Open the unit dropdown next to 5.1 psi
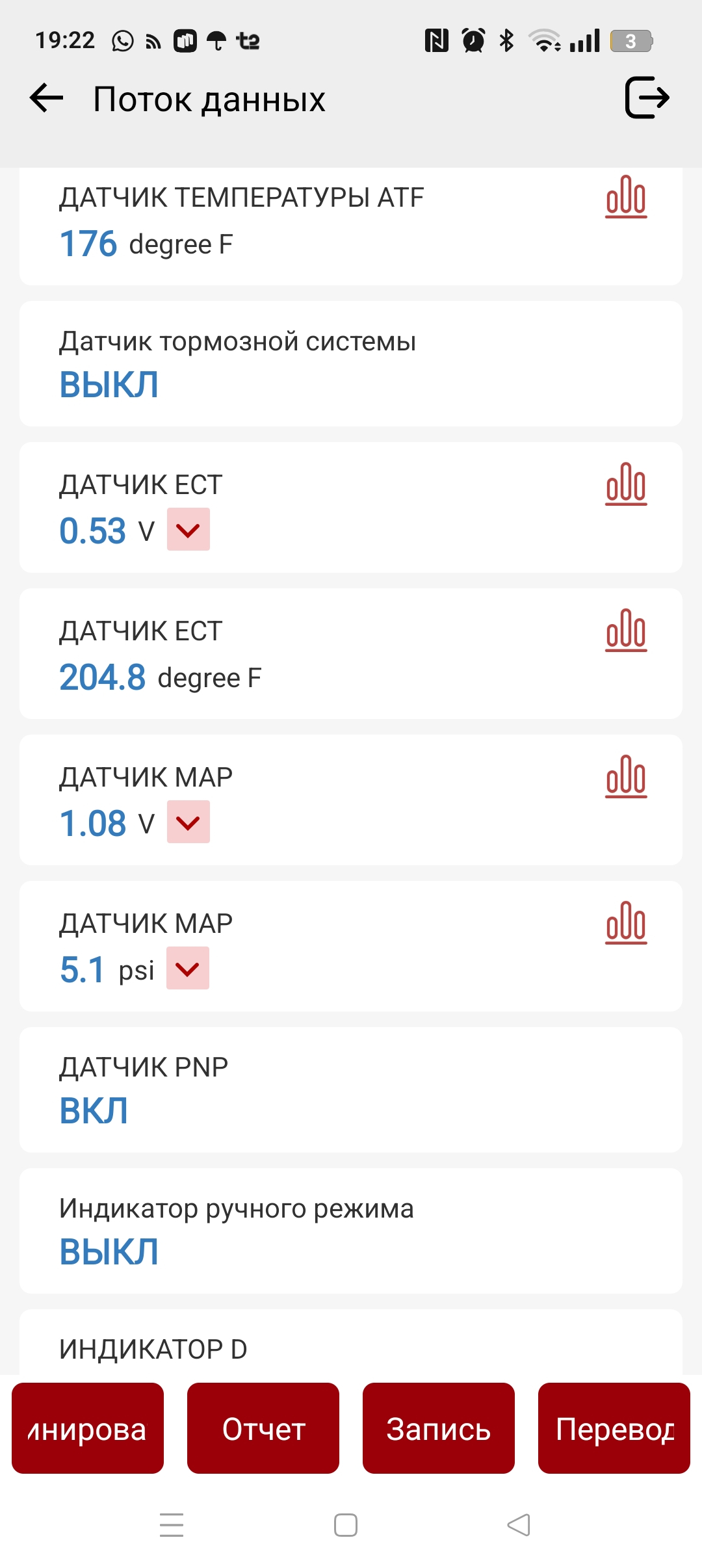Viewport: 702px width, 1568px height. (188, 969)
